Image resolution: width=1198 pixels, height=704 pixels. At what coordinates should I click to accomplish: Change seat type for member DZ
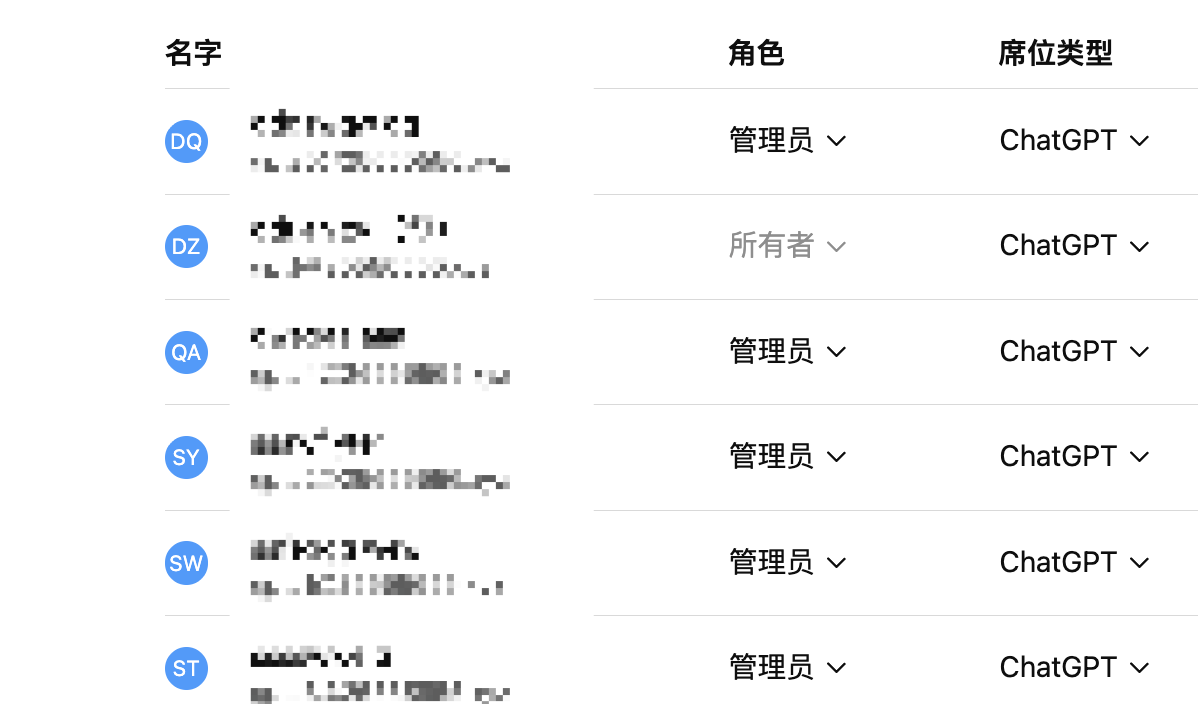pos(1074,246)
